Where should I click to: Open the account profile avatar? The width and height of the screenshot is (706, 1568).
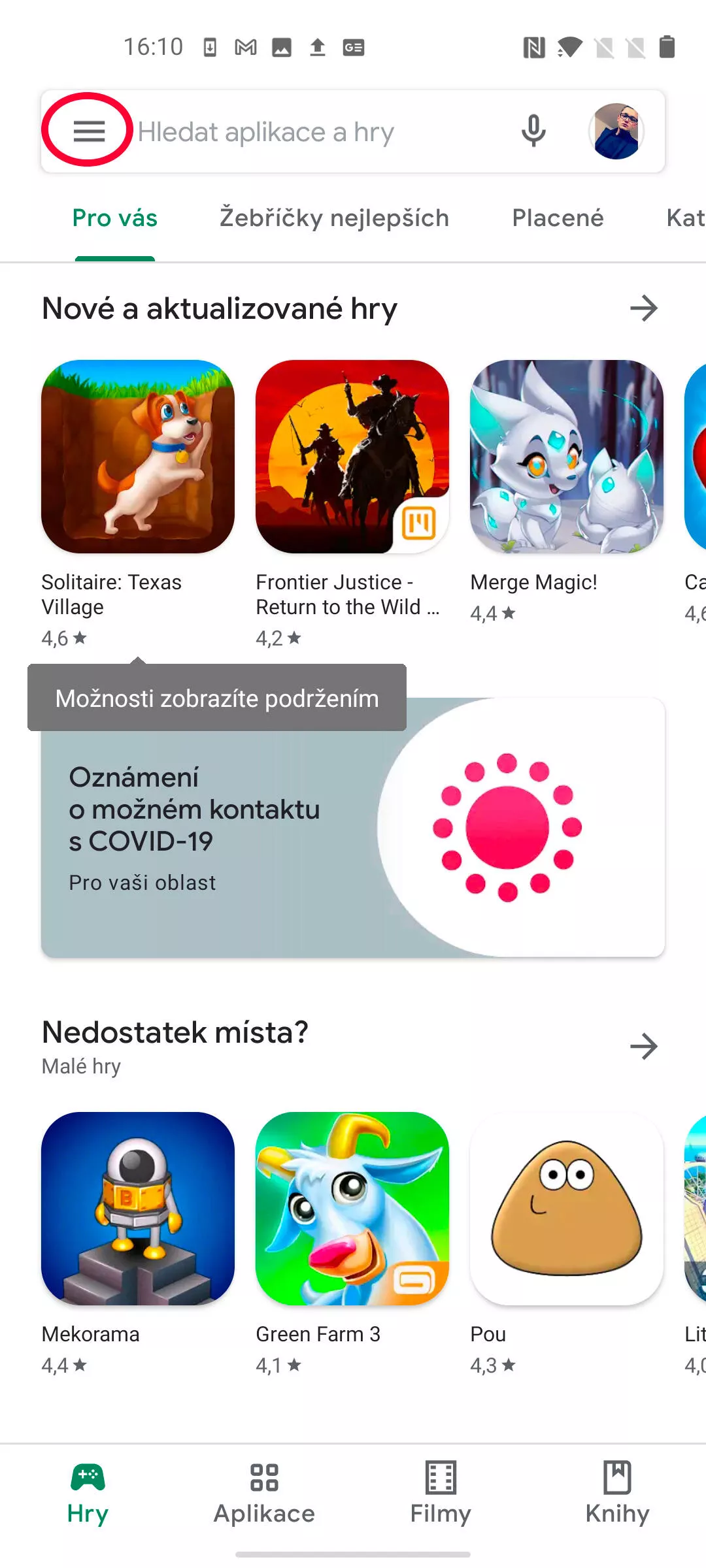pyautogui.click(x=616, y=131)
